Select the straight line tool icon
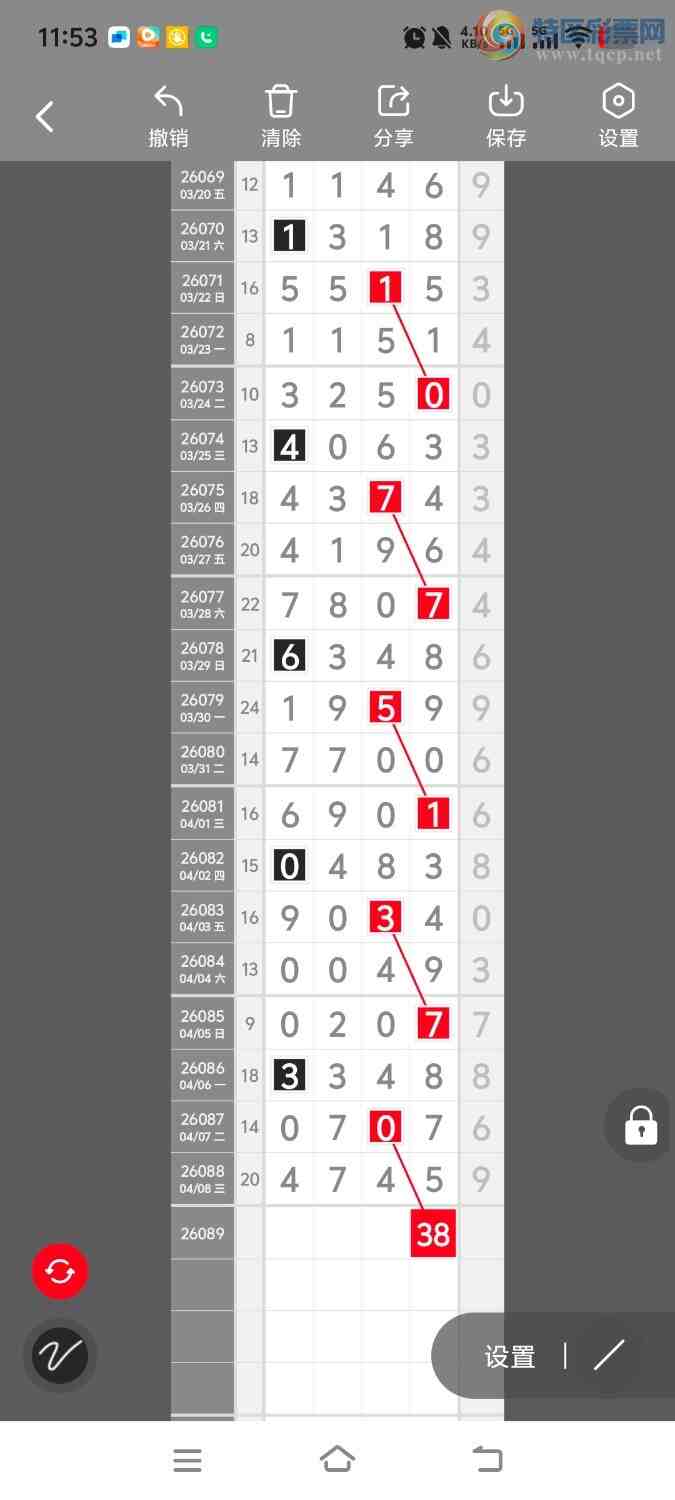 click(608, 1356)
